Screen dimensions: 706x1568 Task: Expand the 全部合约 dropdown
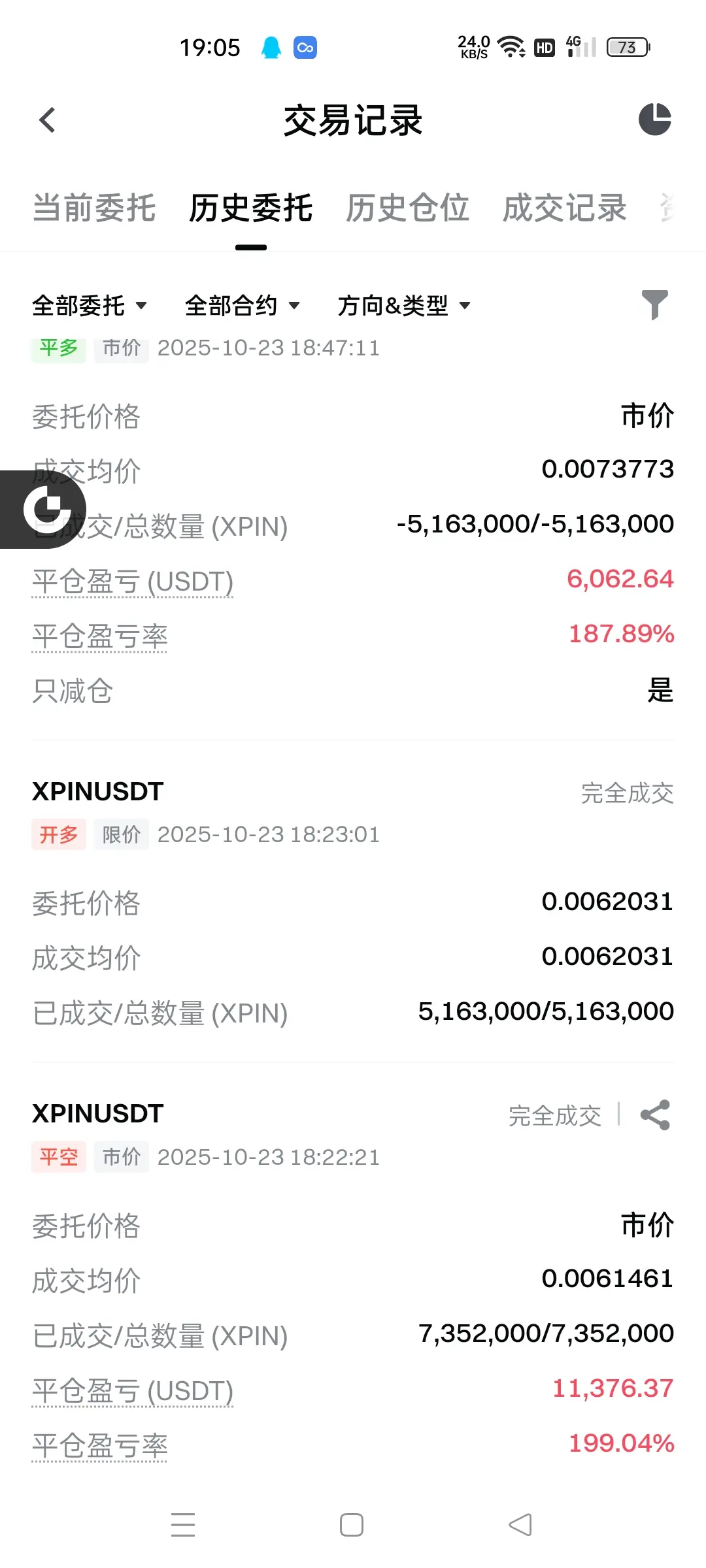point(243,305)
